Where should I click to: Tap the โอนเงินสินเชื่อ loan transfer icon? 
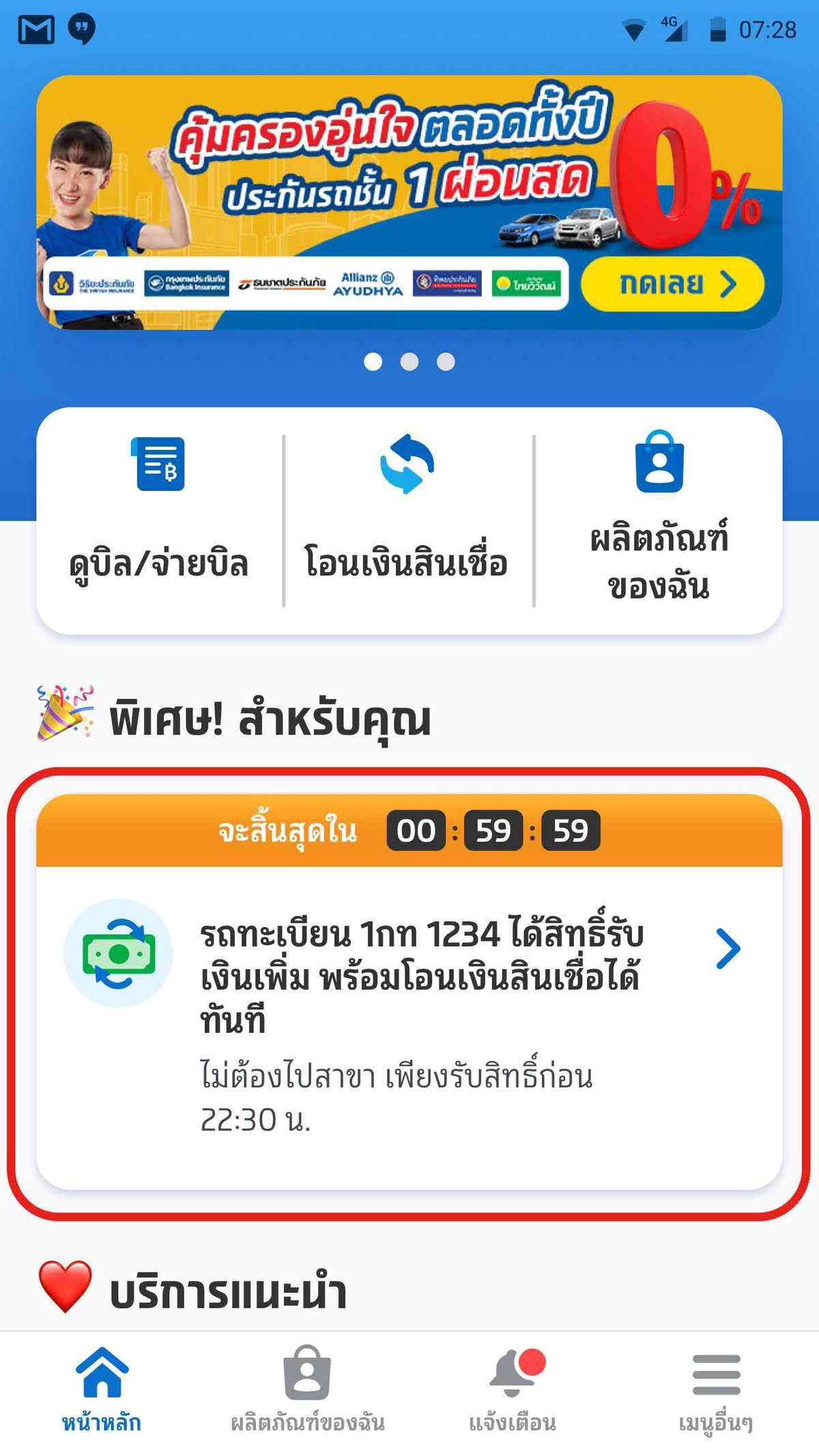pos(407,464)
